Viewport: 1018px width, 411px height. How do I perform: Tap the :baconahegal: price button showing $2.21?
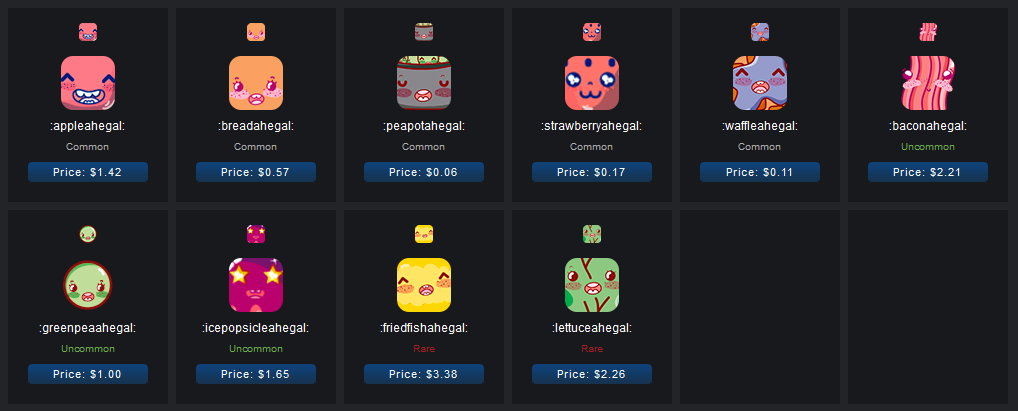928,172
